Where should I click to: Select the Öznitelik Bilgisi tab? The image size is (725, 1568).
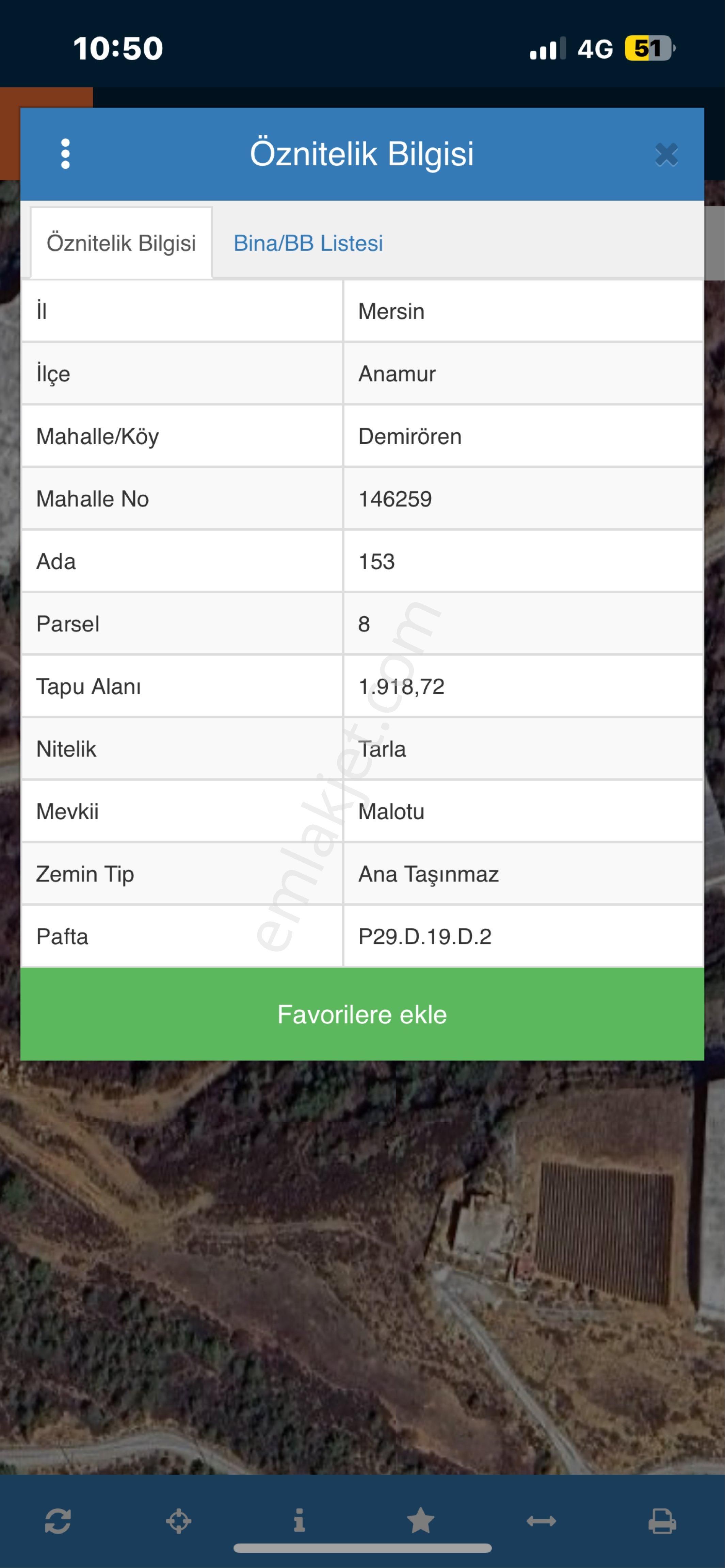point(121,243)
